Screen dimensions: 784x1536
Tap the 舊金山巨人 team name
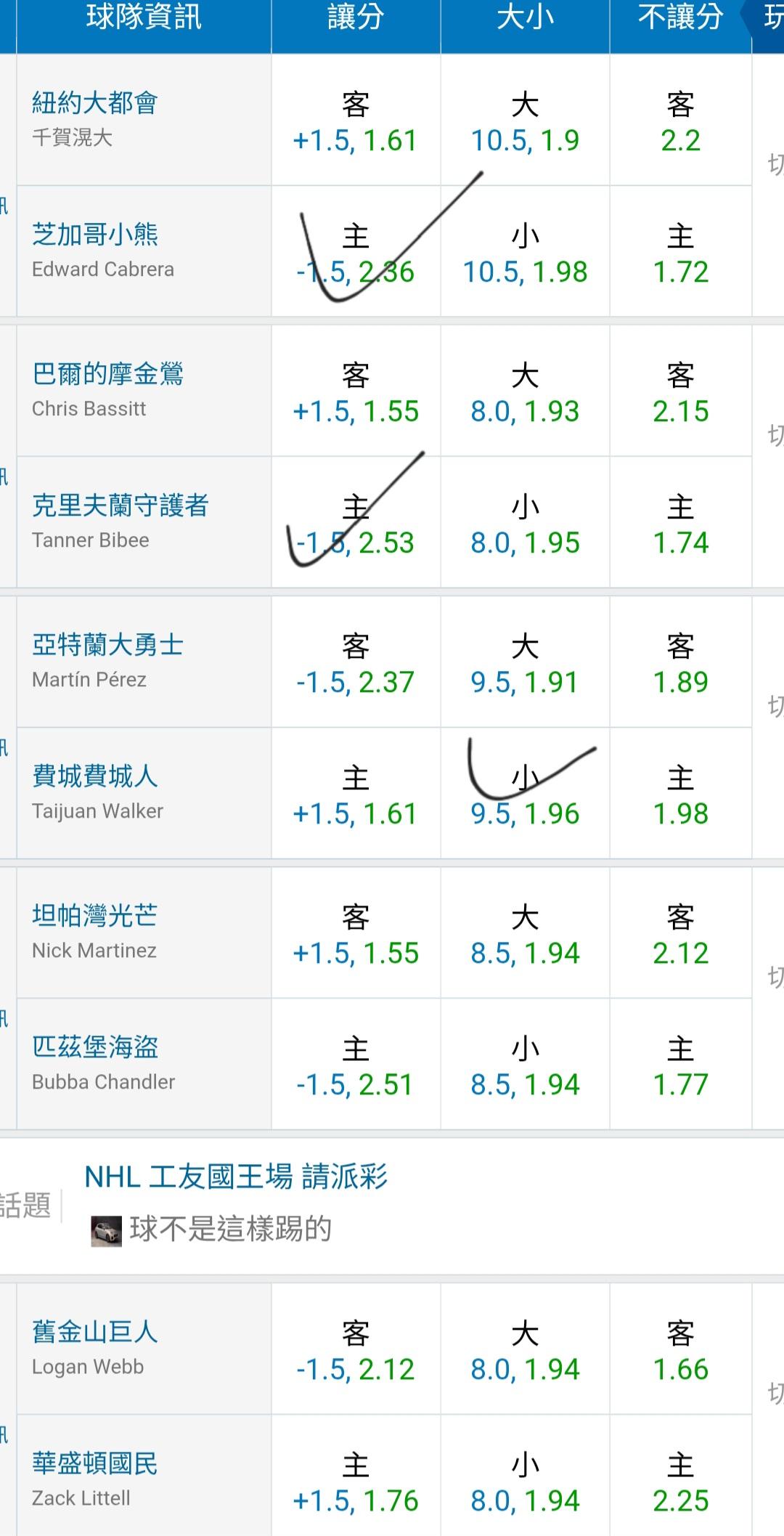point(94,1332)
